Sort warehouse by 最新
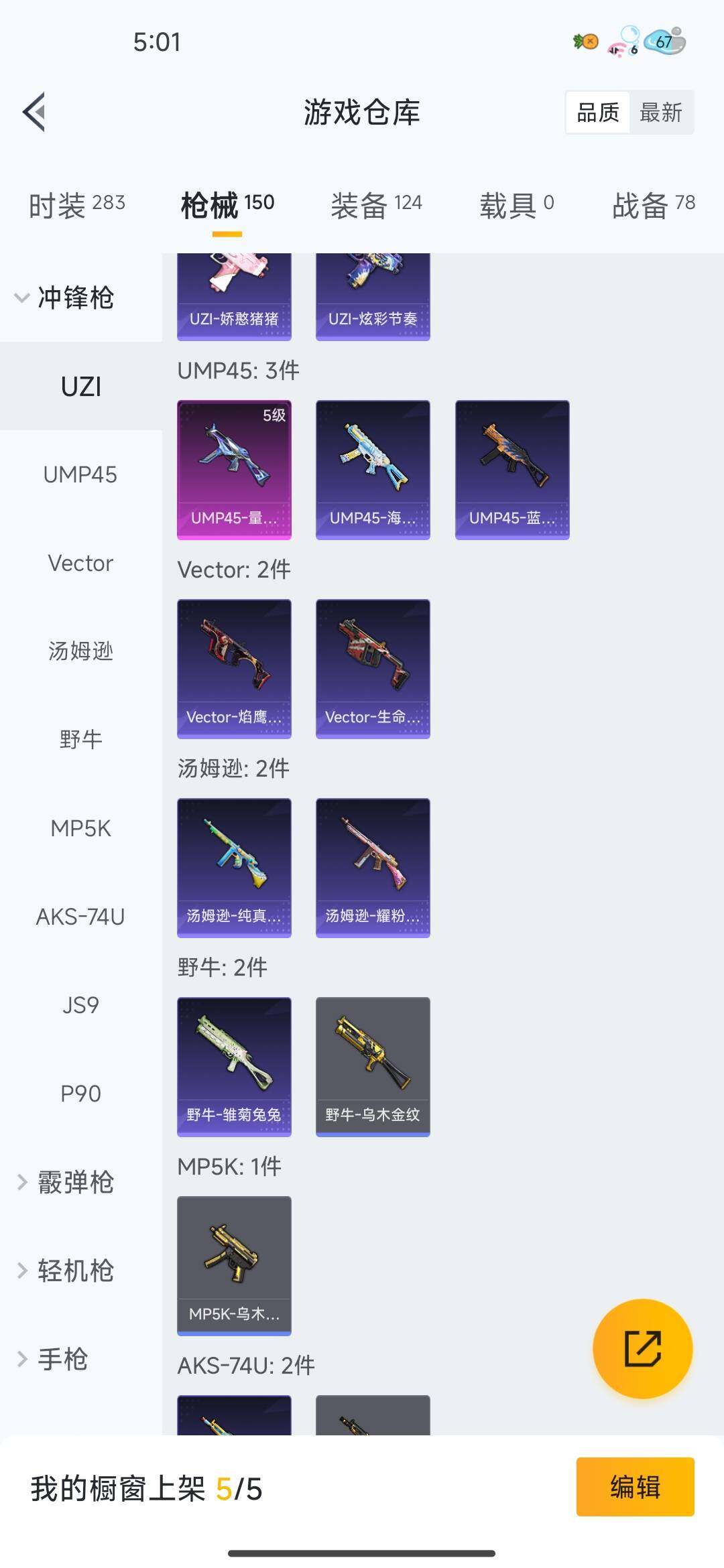Screen dimensions: 724x1568 pyautogui.click(x=660, y=113)
